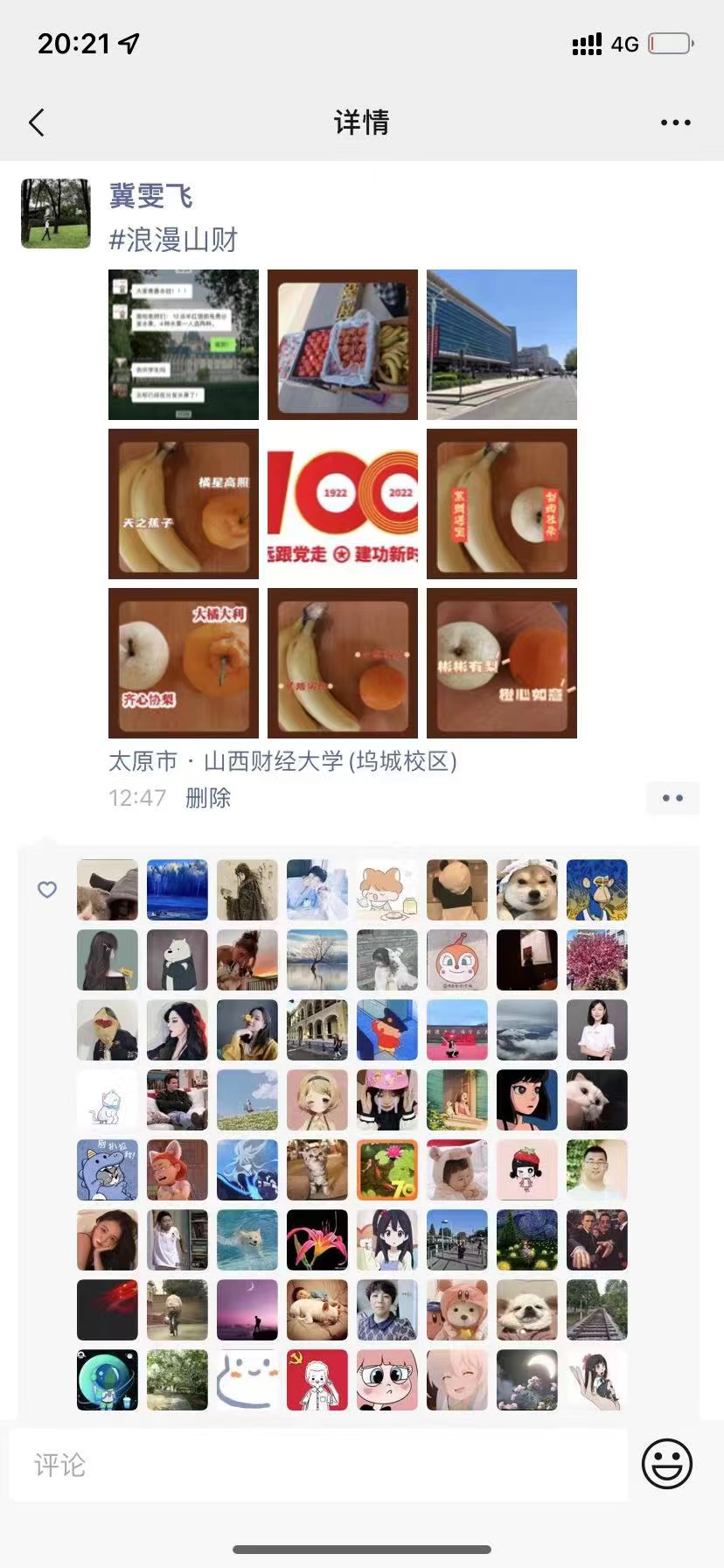Open the polar bear avatar liker profile
The height and width of the screenshot is (1568, 724).
178,960
